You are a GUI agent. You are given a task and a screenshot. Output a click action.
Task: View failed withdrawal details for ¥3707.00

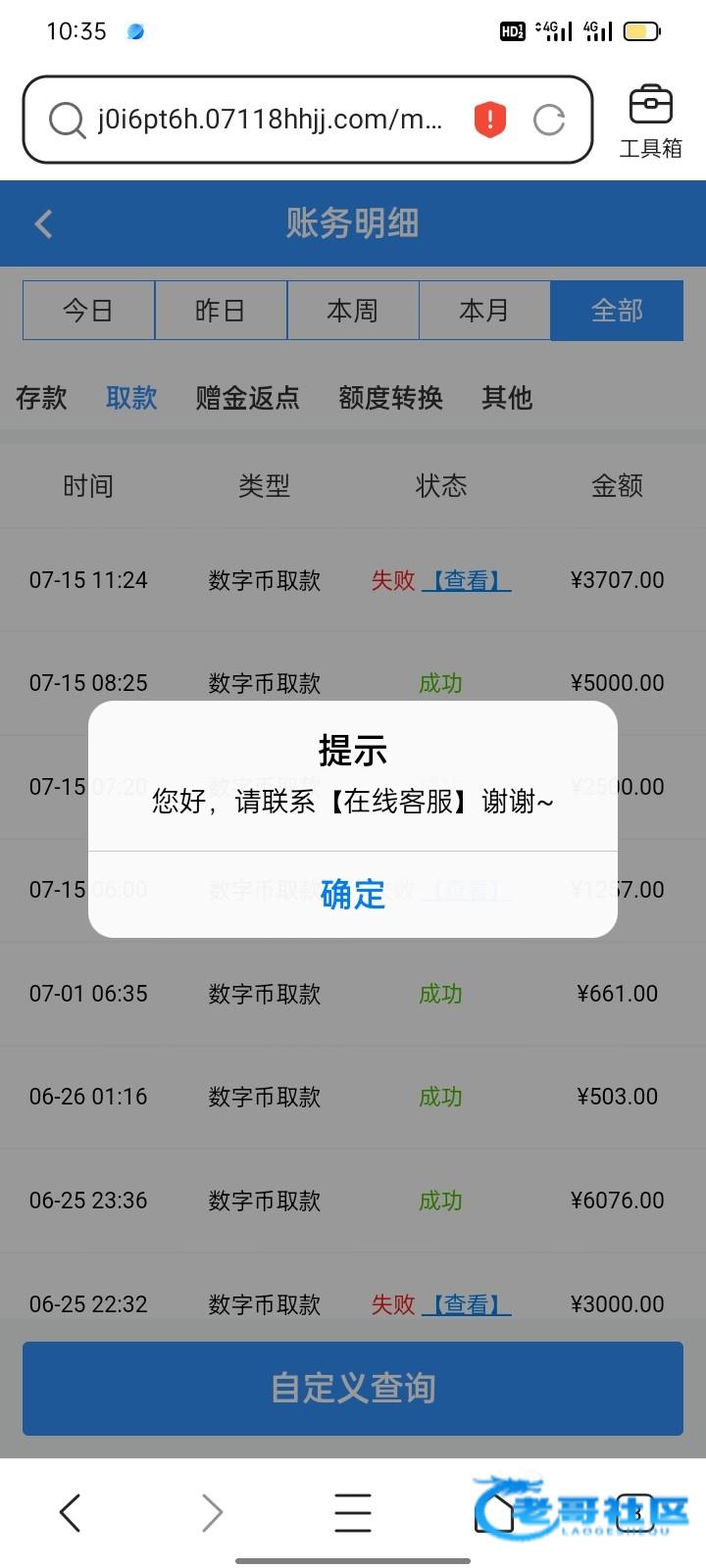[467, 580]
